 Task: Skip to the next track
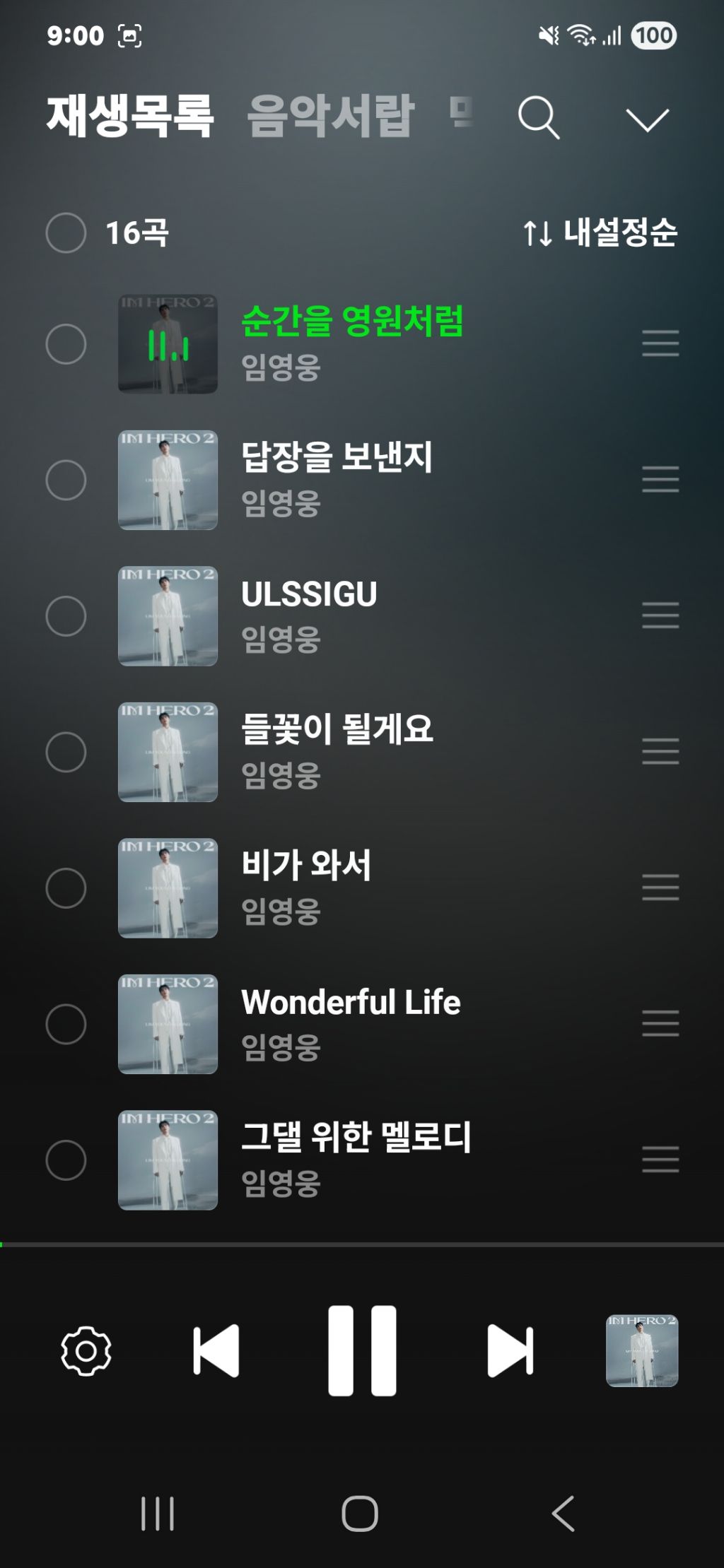click(x=510, y=1350)
